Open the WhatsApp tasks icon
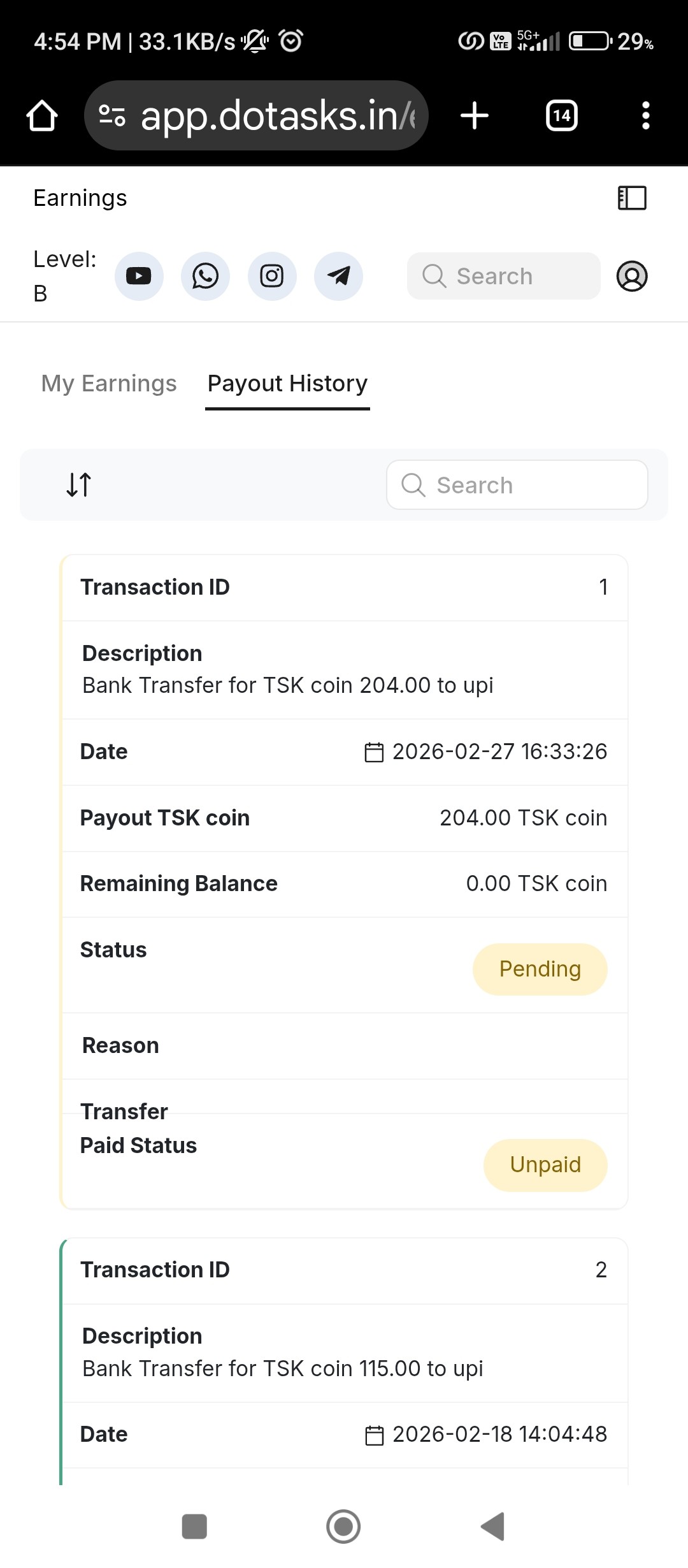Image resolution: width=688 pixels, height=1568 pixels. (x=205, y=276)
